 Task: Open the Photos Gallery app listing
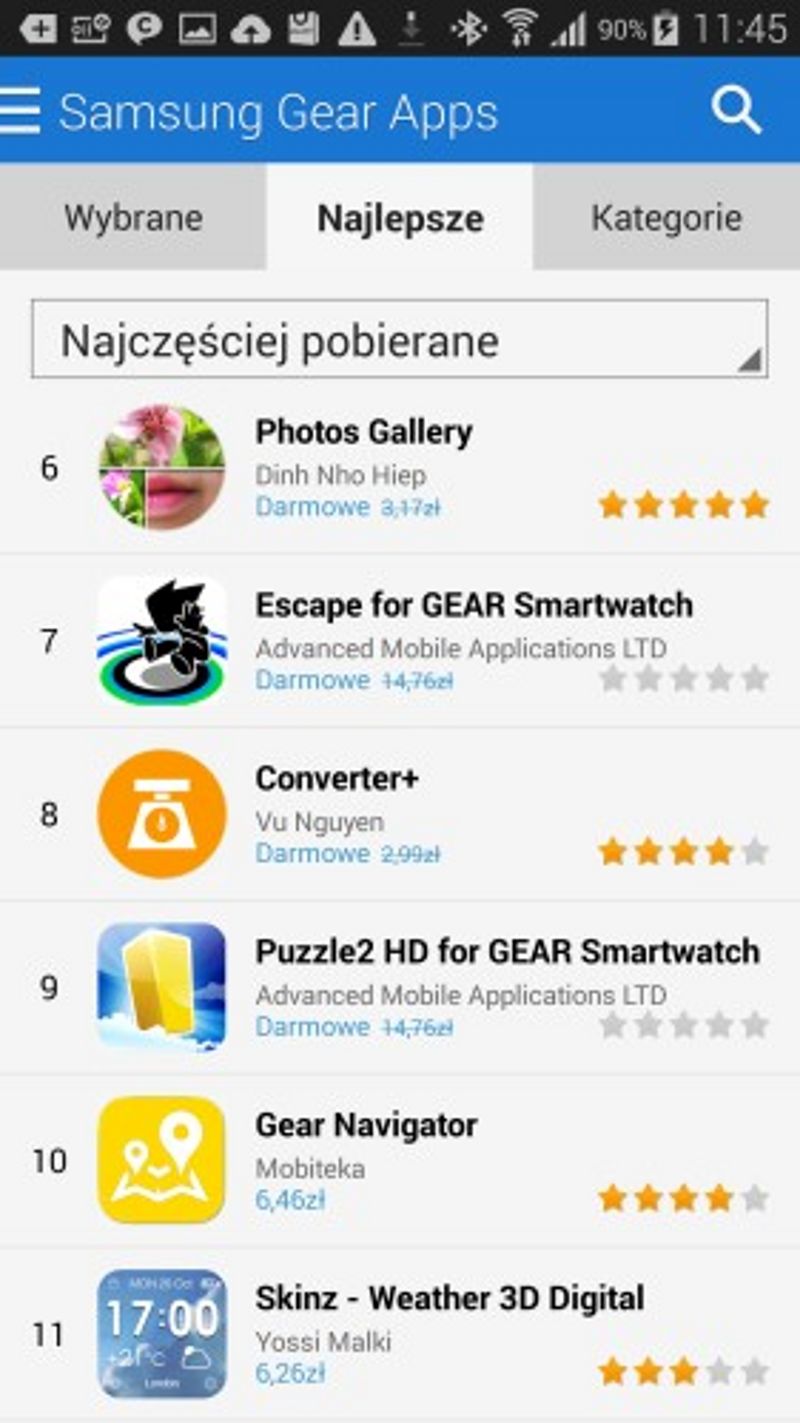(364, 433)
